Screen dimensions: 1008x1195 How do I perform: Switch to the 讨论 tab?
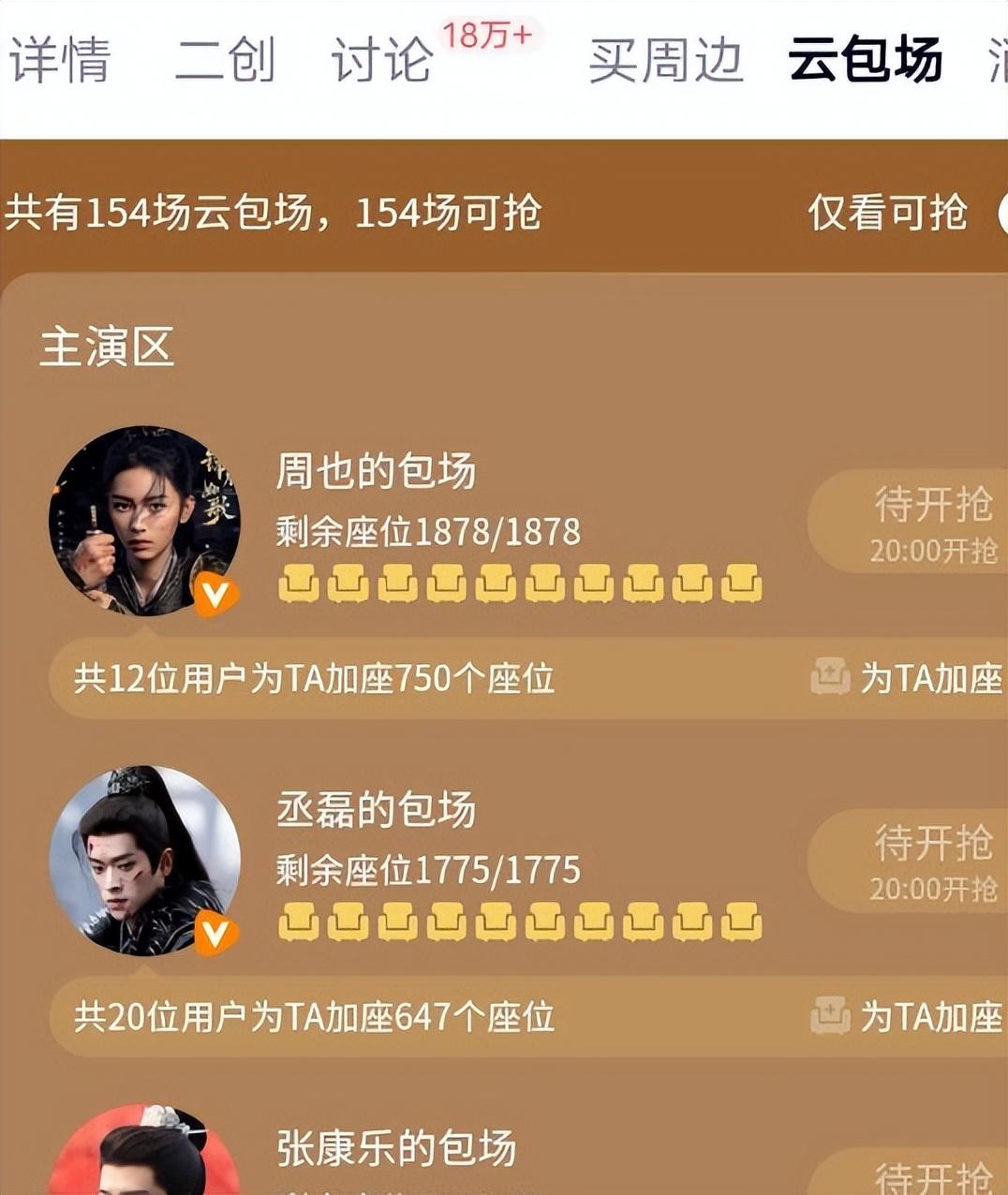(382, 60)
